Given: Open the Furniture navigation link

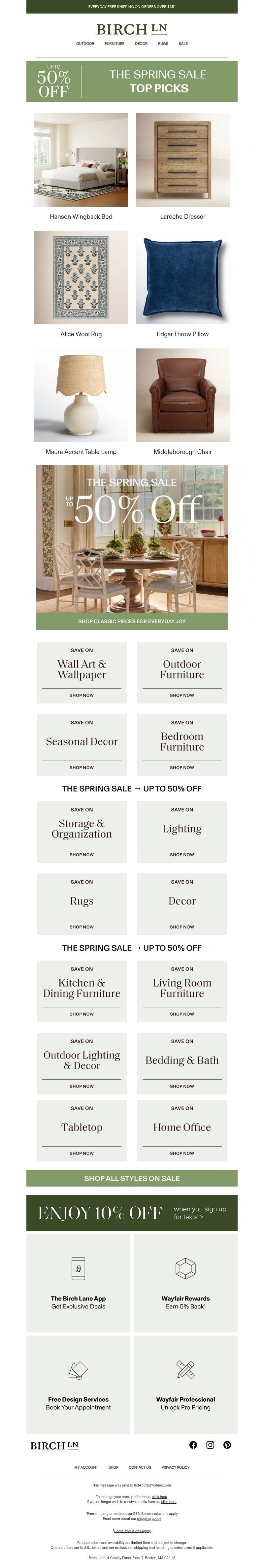Looking at the screenshot, I should [115, 44].
